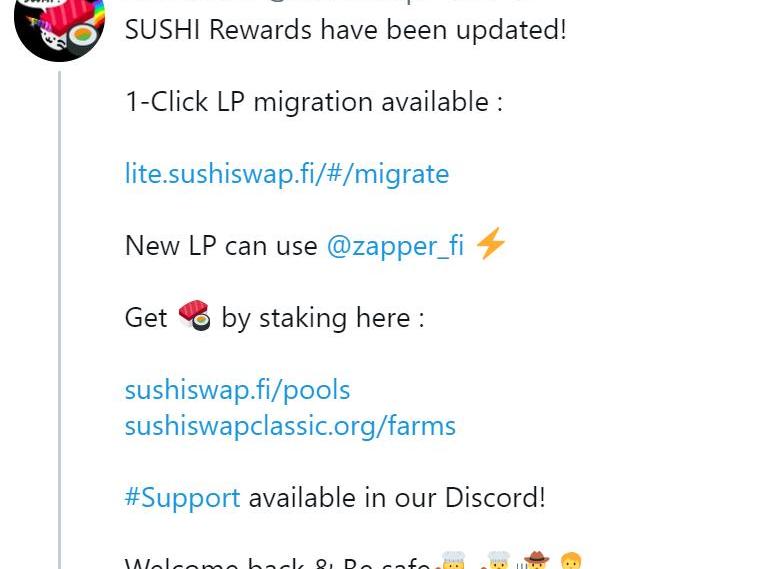Open the sushiswapclassic.org/farms link
The width and height of the screenshot is (757, 569).
(x=290, y=426)
